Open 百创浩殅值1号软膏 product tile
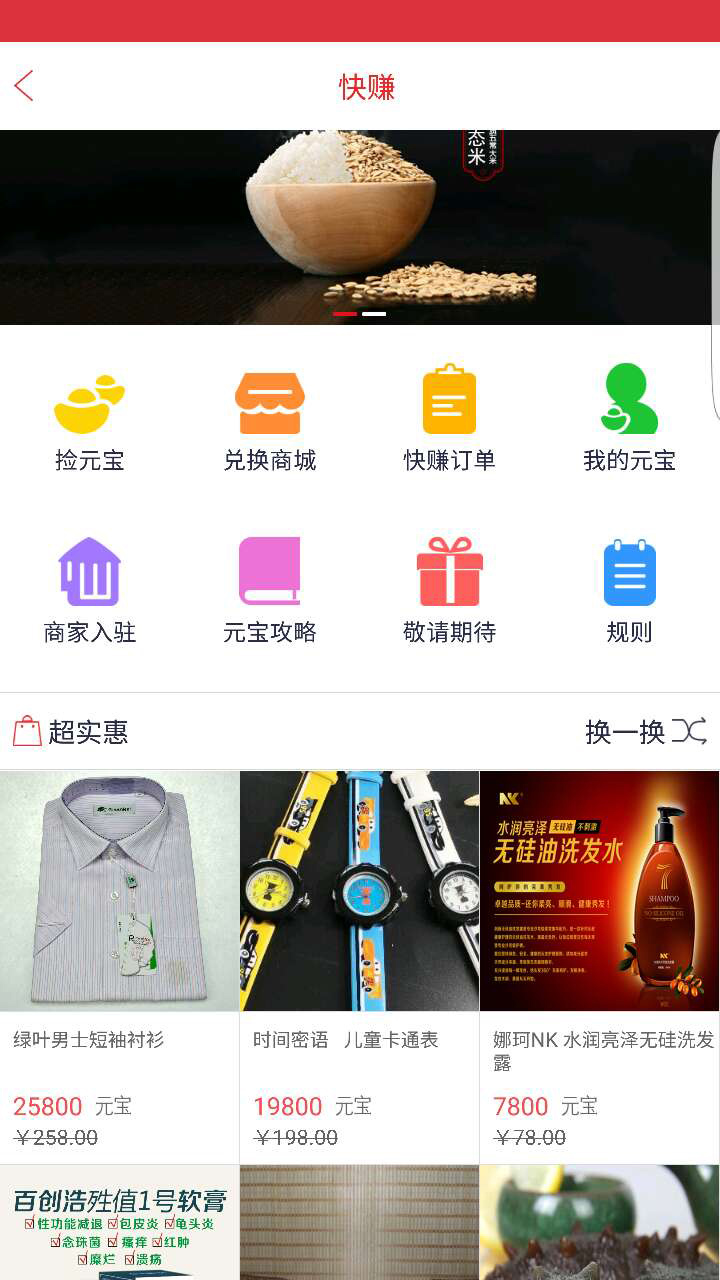720x1280 pixels. (x=120, y=1222)
